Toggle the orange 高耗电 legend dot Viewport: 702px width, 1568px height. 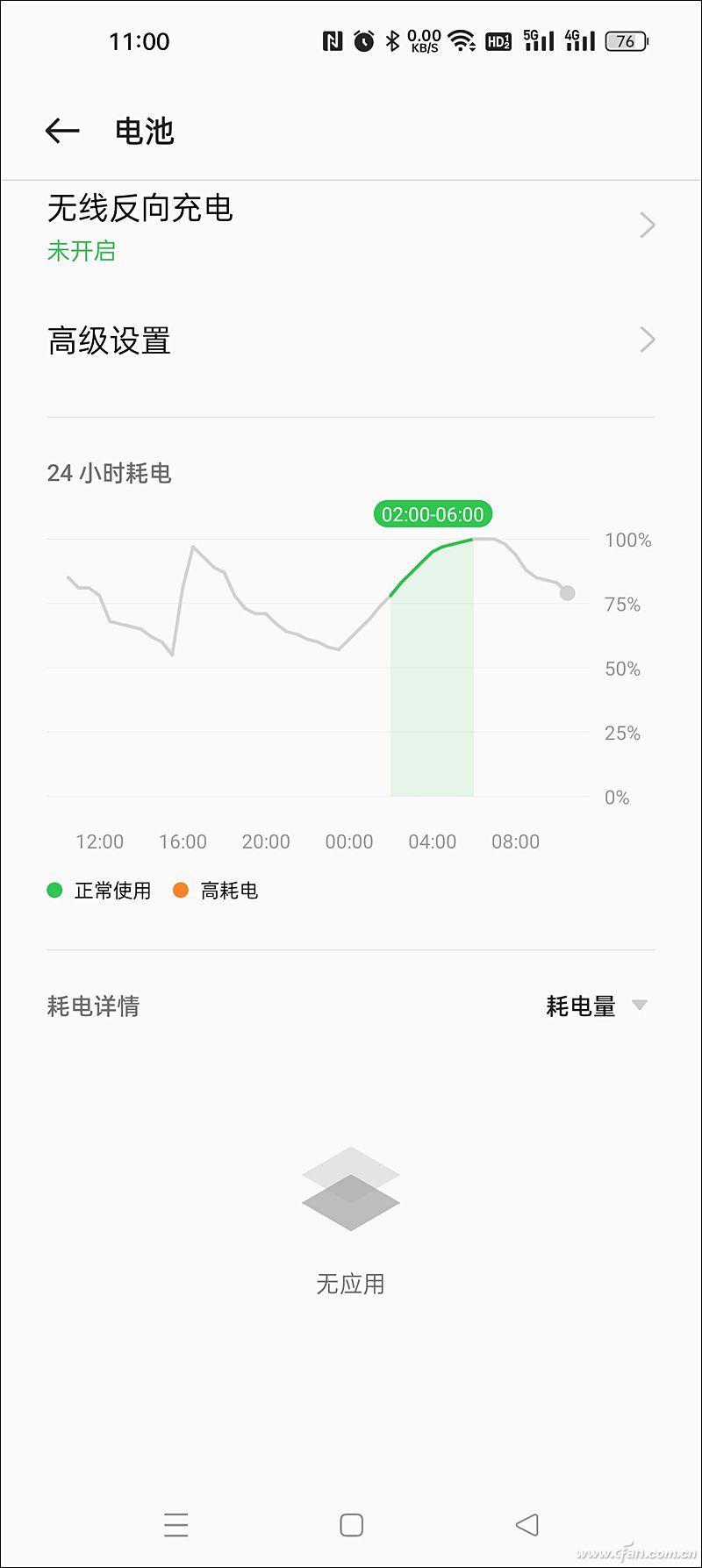pyautogui.click(x=181, y=890)
